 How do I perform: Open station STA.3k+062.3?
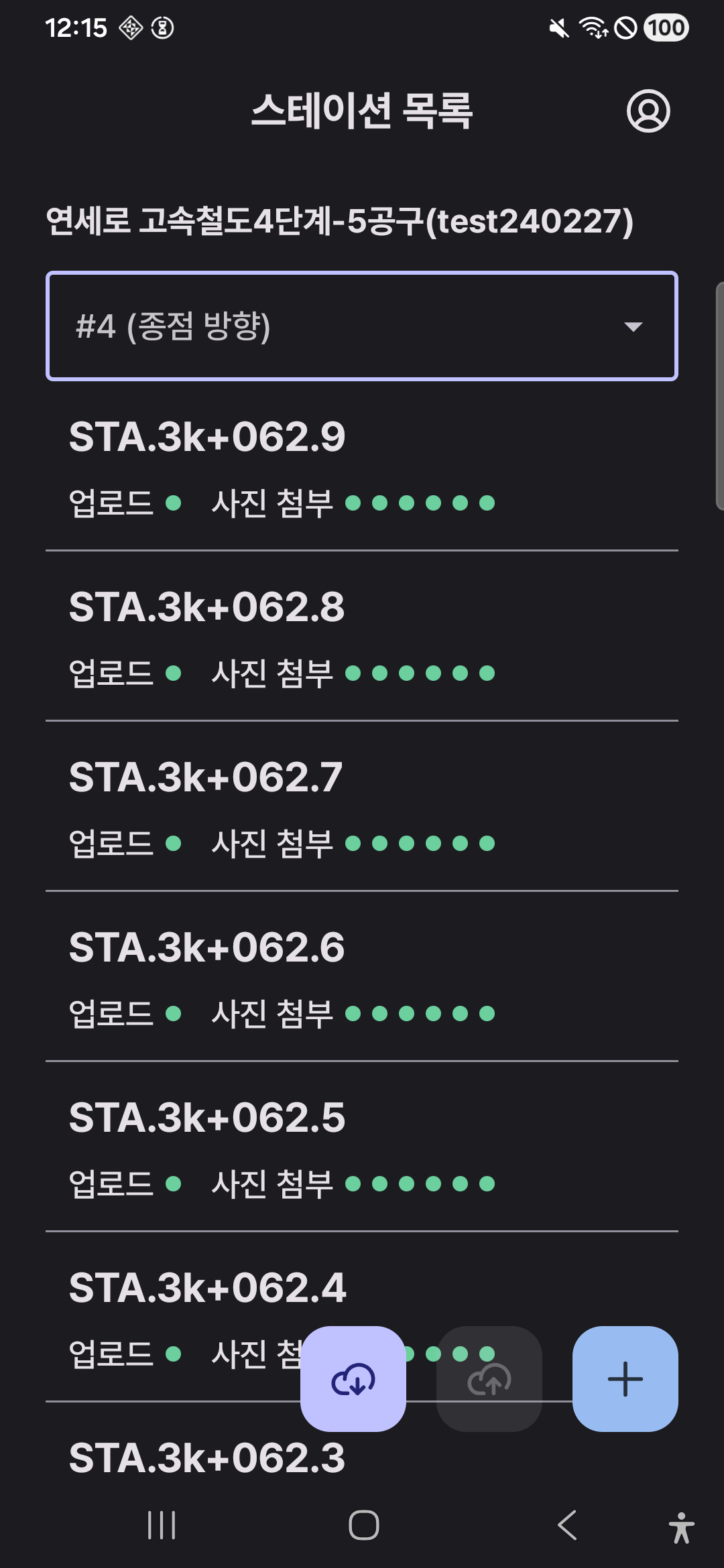click(207, 1459)
